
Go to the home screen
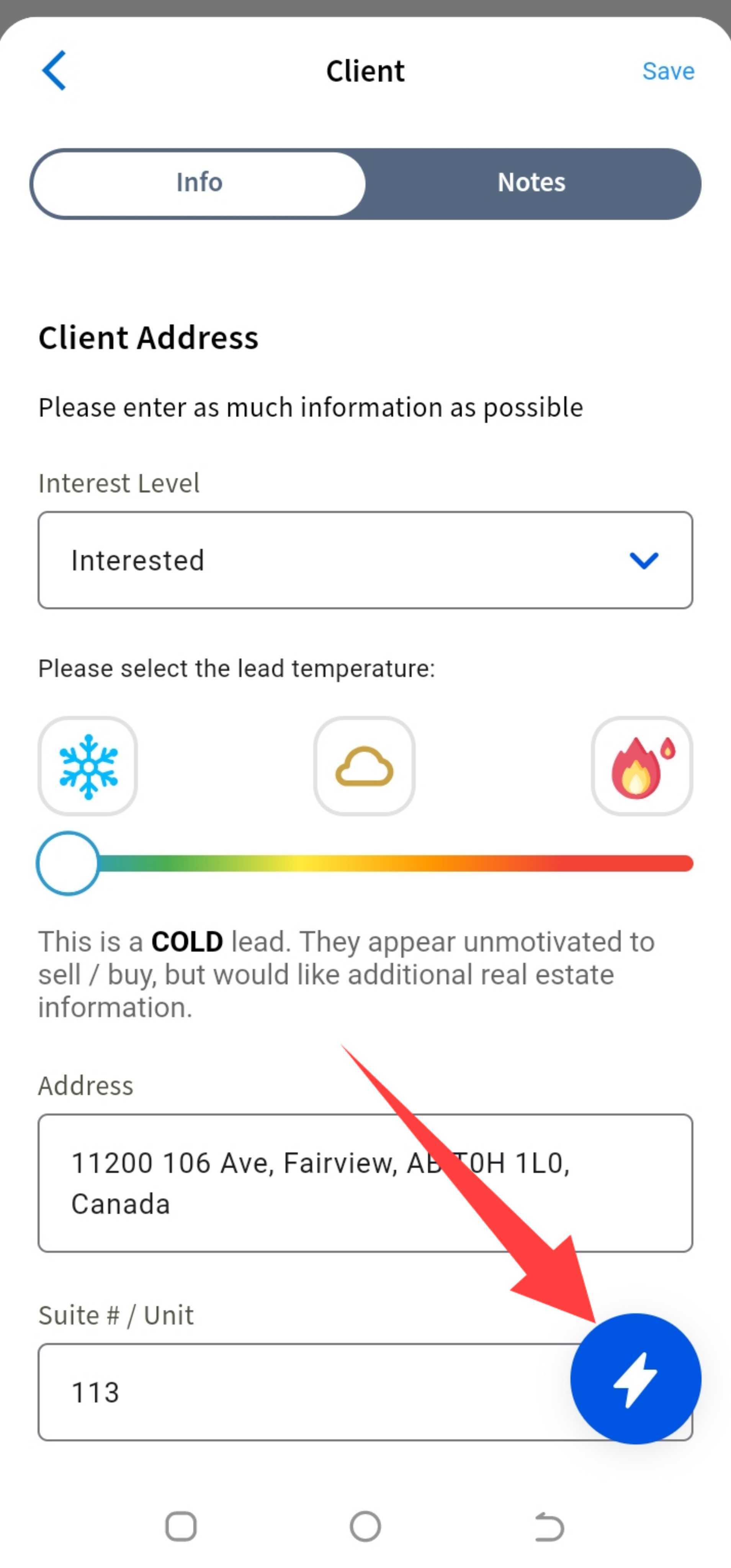[x=365, y=1527]
